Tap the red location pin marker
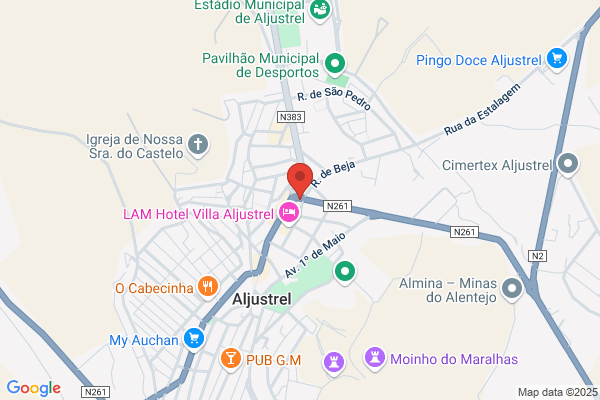Image resolution: width=600 pixels, height=400 pixels. pyautogui.click(x=300, y=180)
